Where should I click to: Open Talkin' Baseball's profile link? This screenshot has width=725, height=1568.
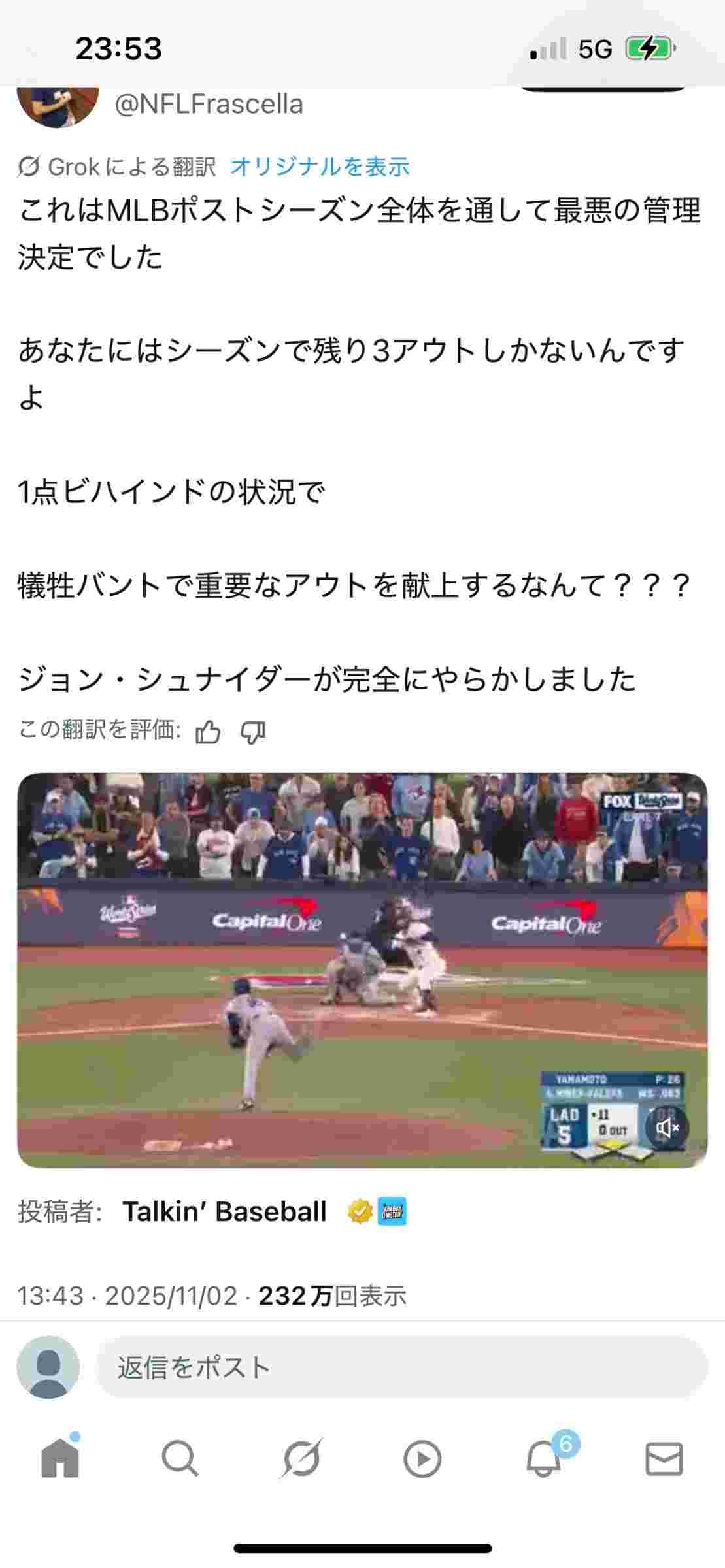pyautogui.click(x=224, y=1211)
